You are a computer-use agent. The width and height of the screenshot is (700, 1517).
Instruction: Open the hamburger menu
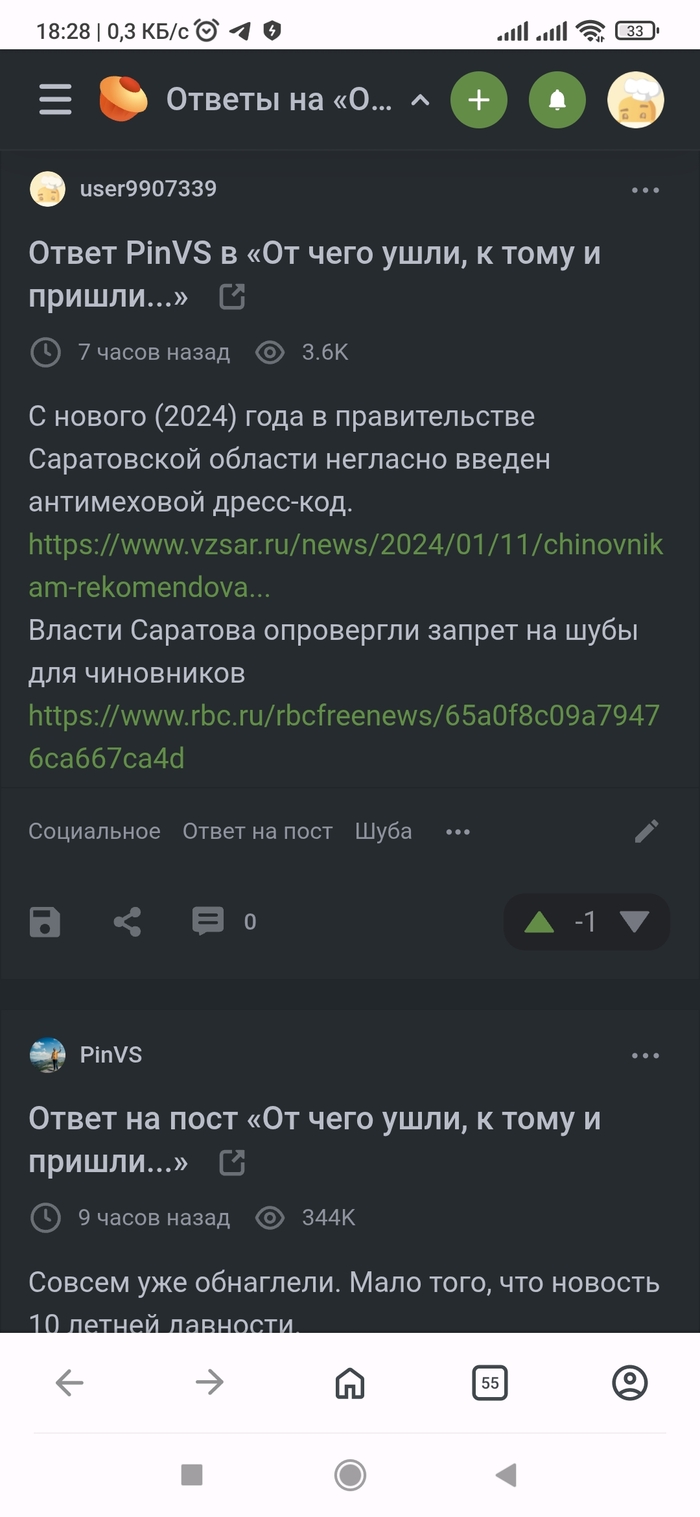click(x=55, y=99)
